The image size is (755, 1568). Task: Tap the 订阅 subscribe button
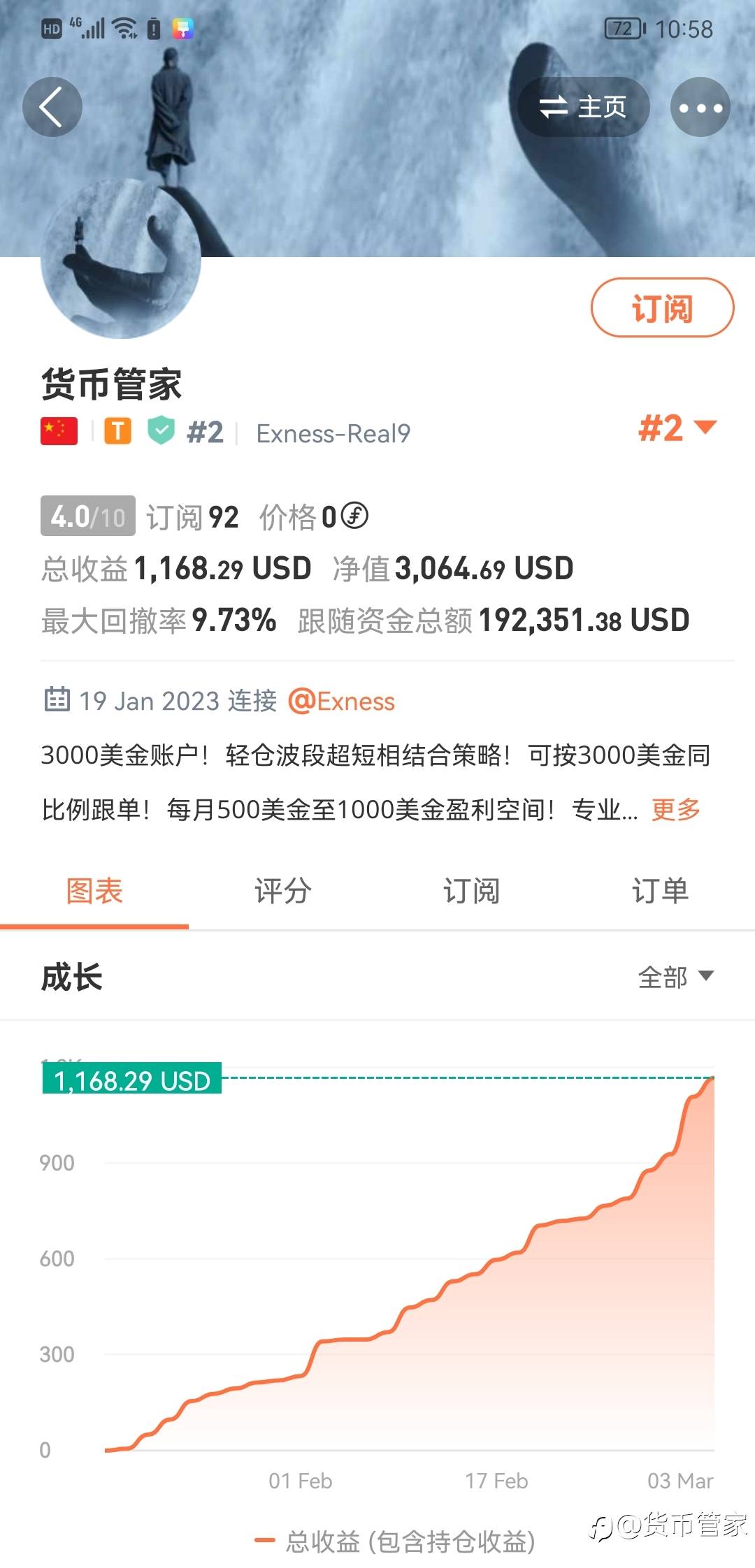coord(662,307)
